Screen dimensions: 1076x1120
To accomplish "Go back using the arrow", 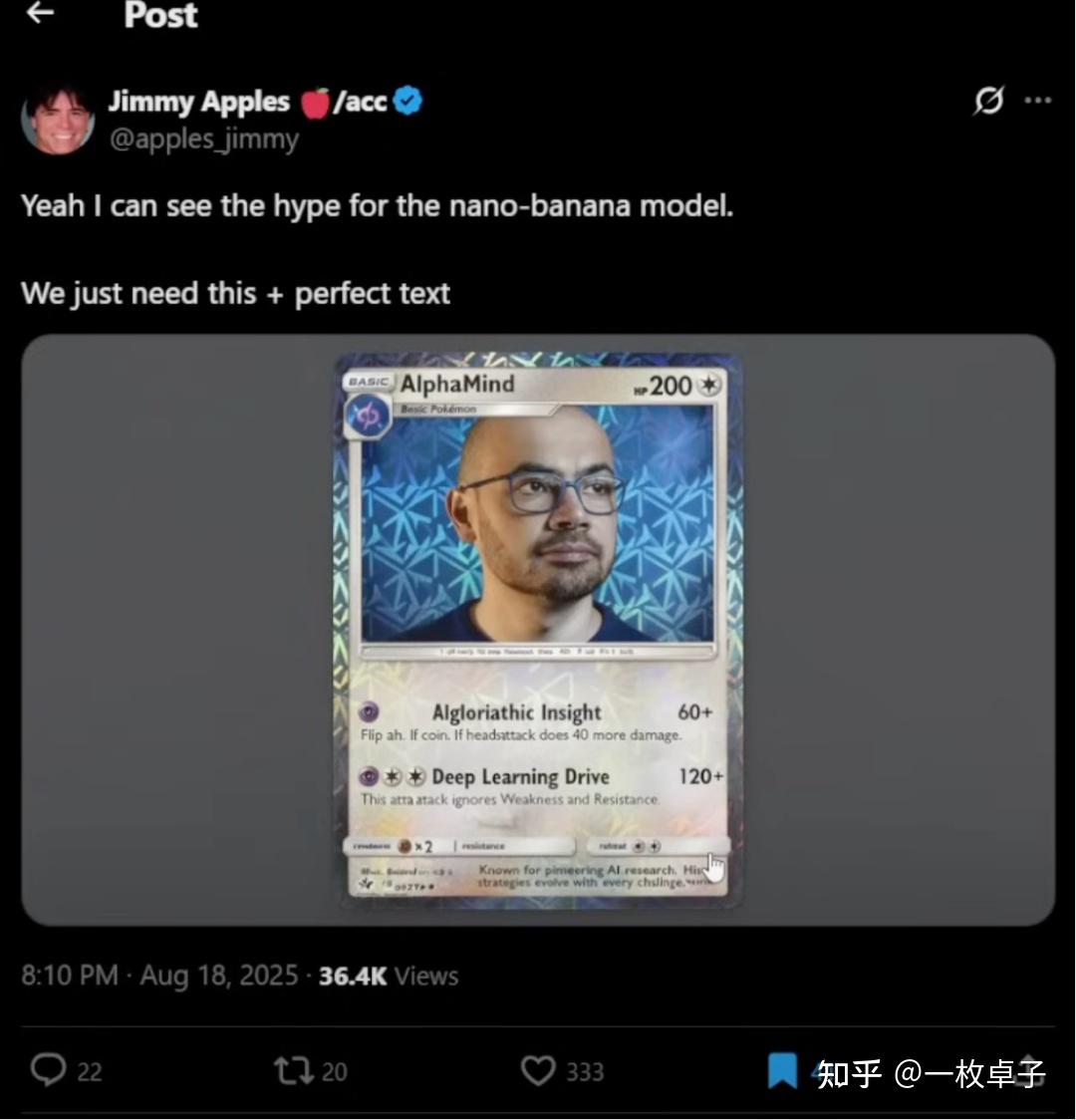I will coord(40,13).
